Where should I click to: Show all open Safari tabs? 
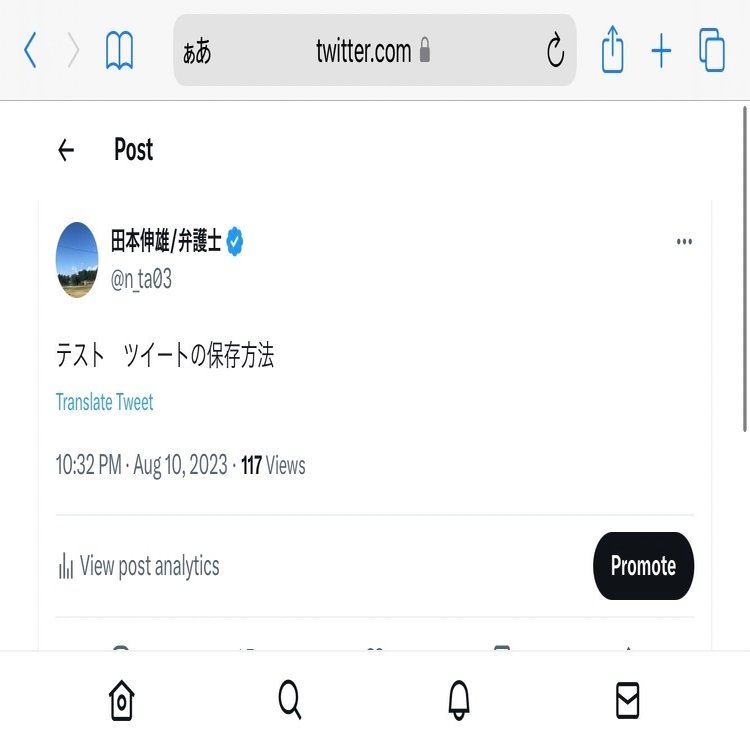pos(712,50)
